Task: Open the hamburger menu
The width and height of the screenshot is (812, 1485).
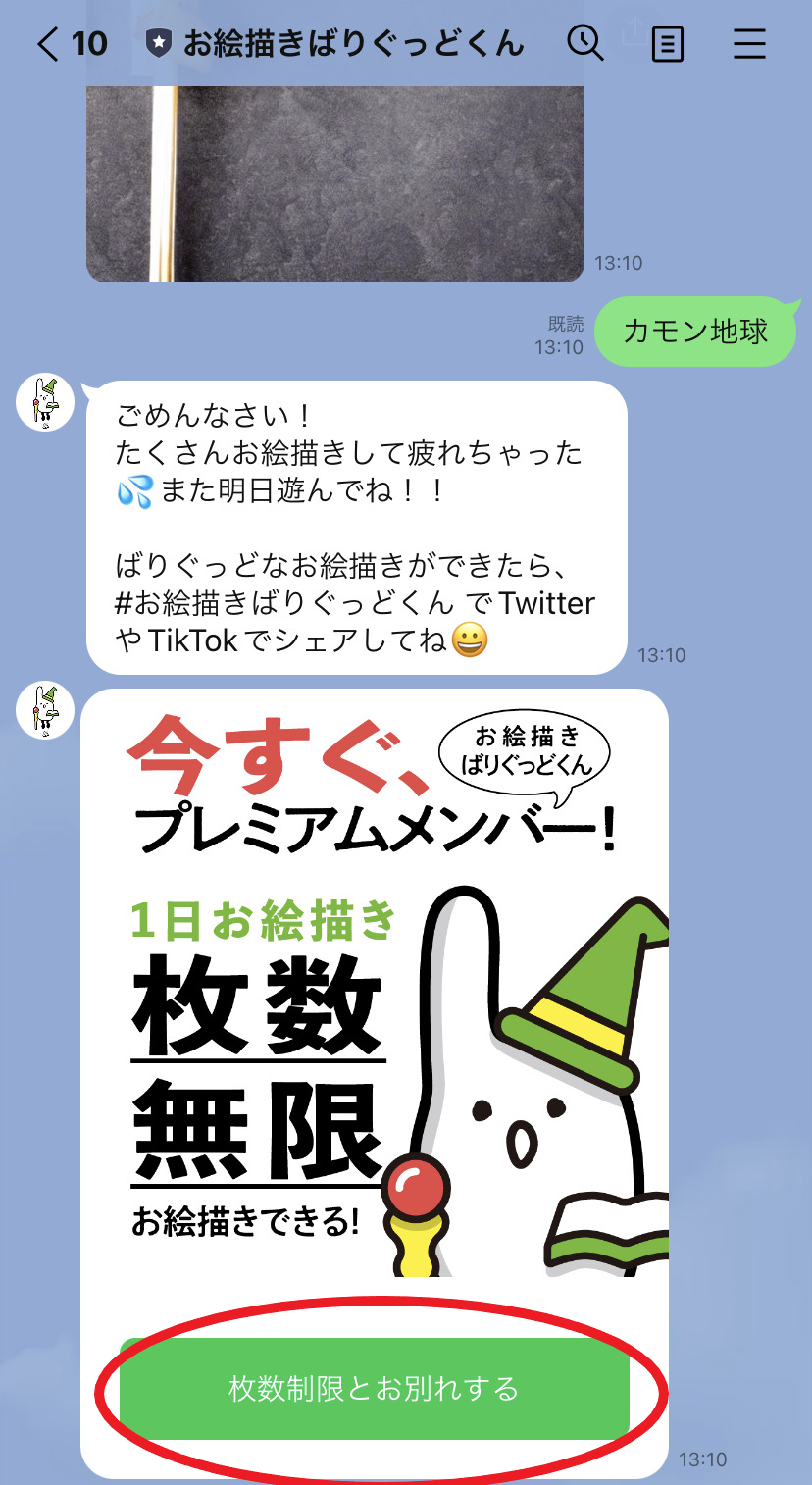Action: 750,44
